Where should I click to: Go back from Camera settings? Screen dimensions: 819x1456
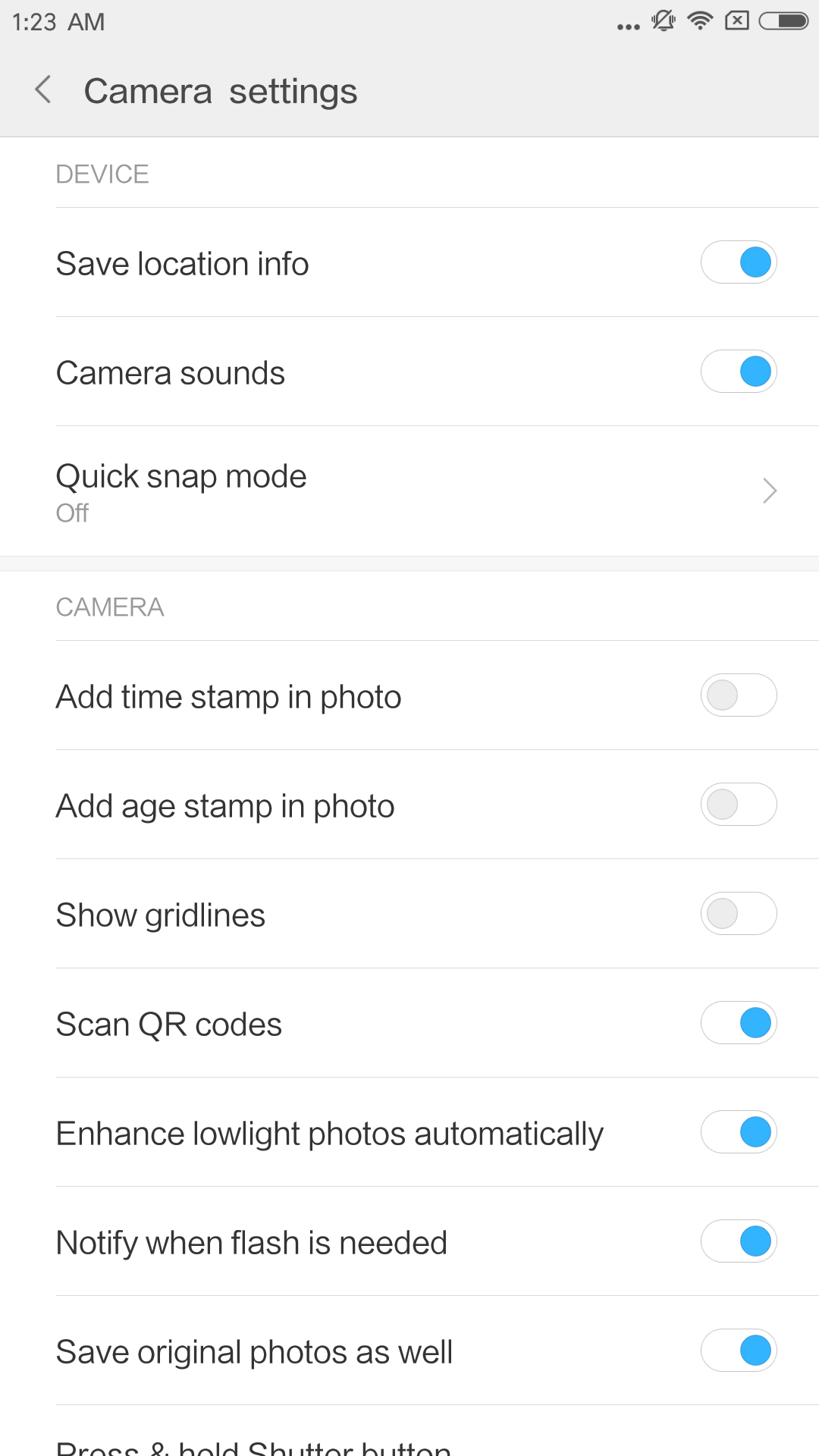click(44, 90)
